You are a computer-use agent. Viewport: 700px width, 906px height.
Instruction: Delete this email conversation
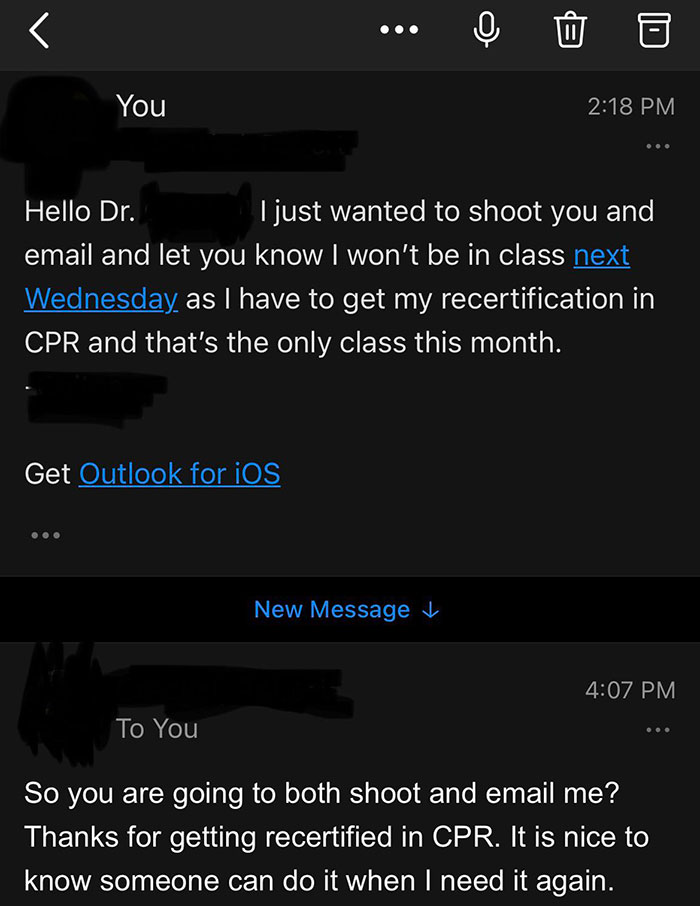coord(568,32)
